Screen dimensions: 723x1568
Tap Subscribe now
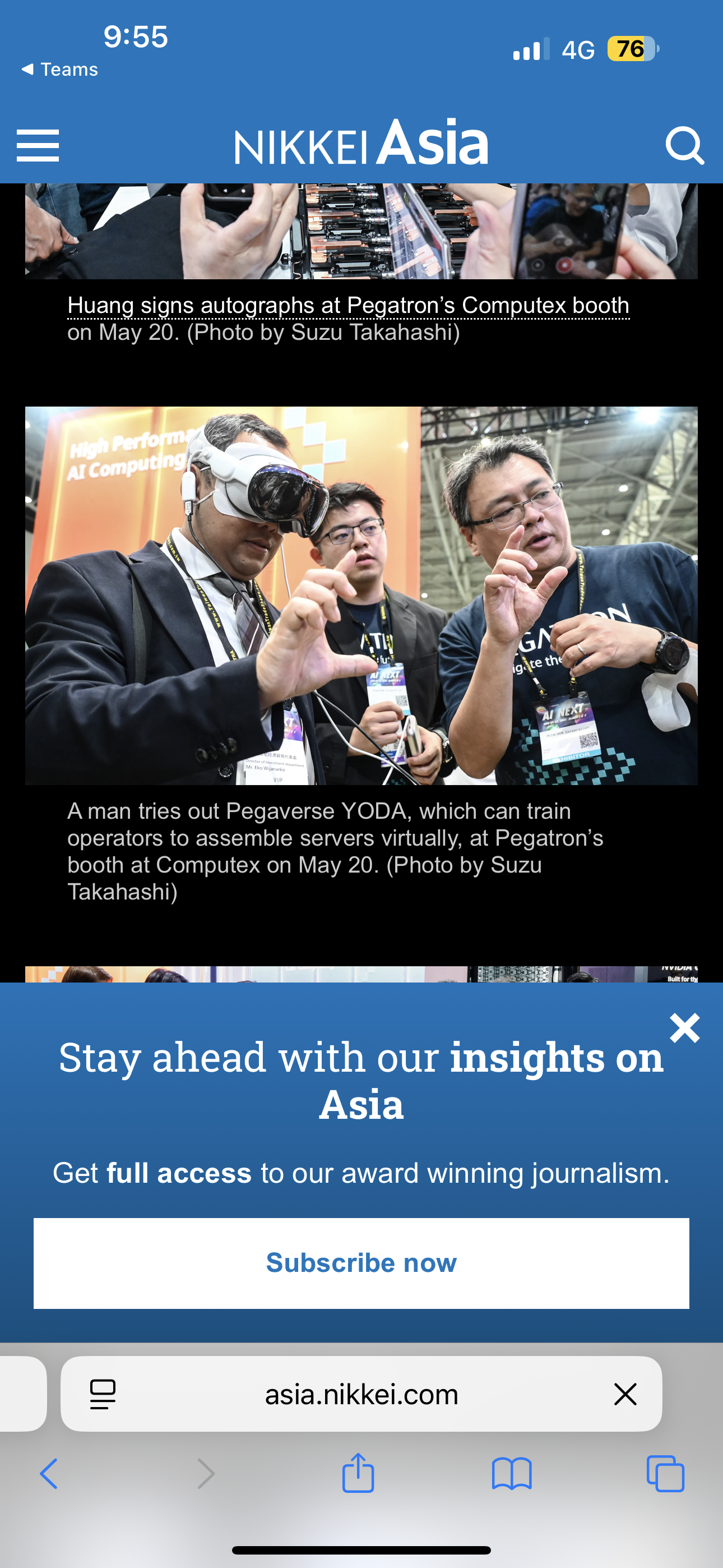pos(361,1263)
